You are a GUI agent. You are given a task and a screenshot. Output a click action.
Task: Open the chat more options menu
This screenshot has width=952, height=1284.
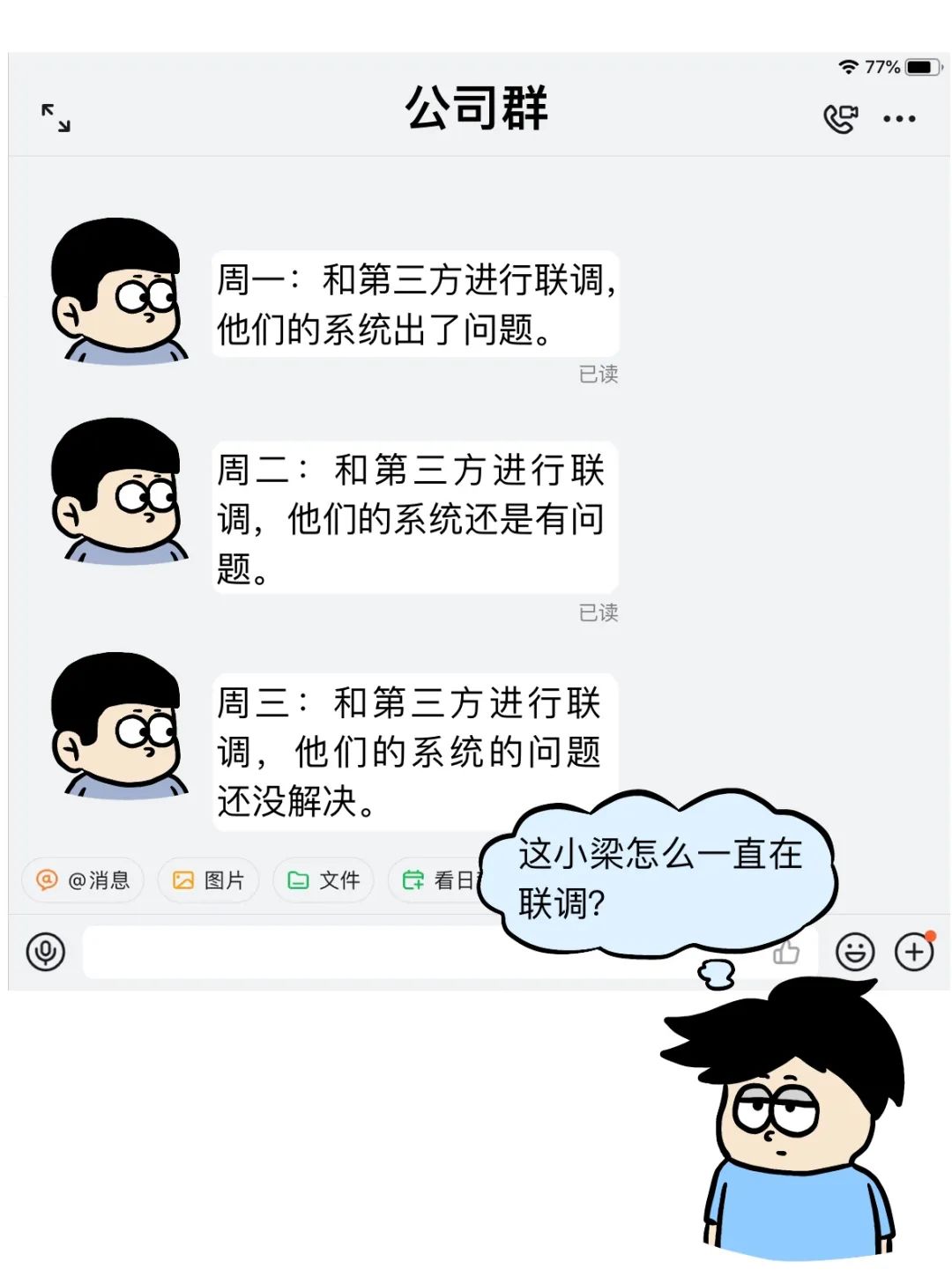coord(898,117)
